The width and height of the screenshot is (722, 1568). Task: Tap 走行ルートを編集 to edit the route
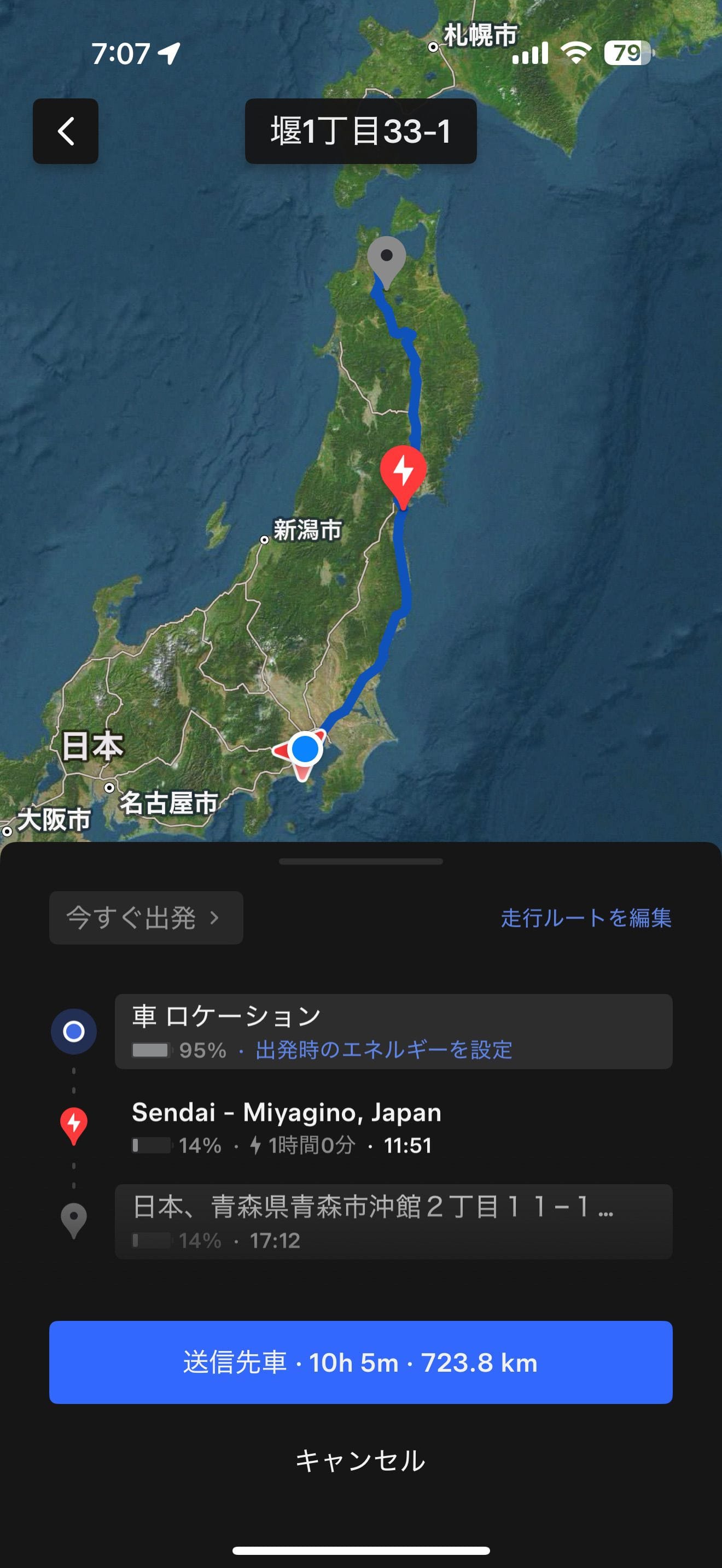pos(586,917)
